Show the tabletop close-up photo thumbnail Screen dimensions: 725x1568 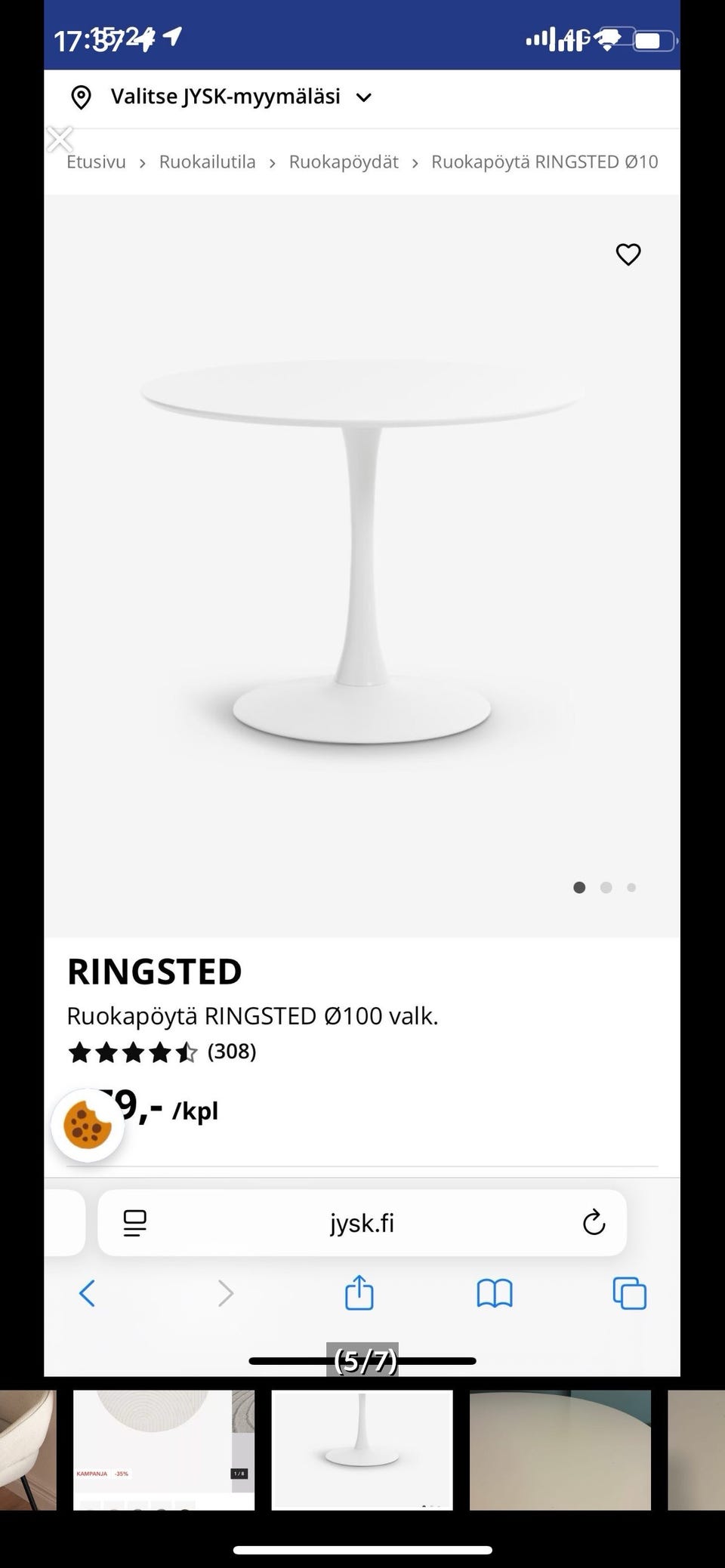pyautogui.click(x=560, y=1449)
